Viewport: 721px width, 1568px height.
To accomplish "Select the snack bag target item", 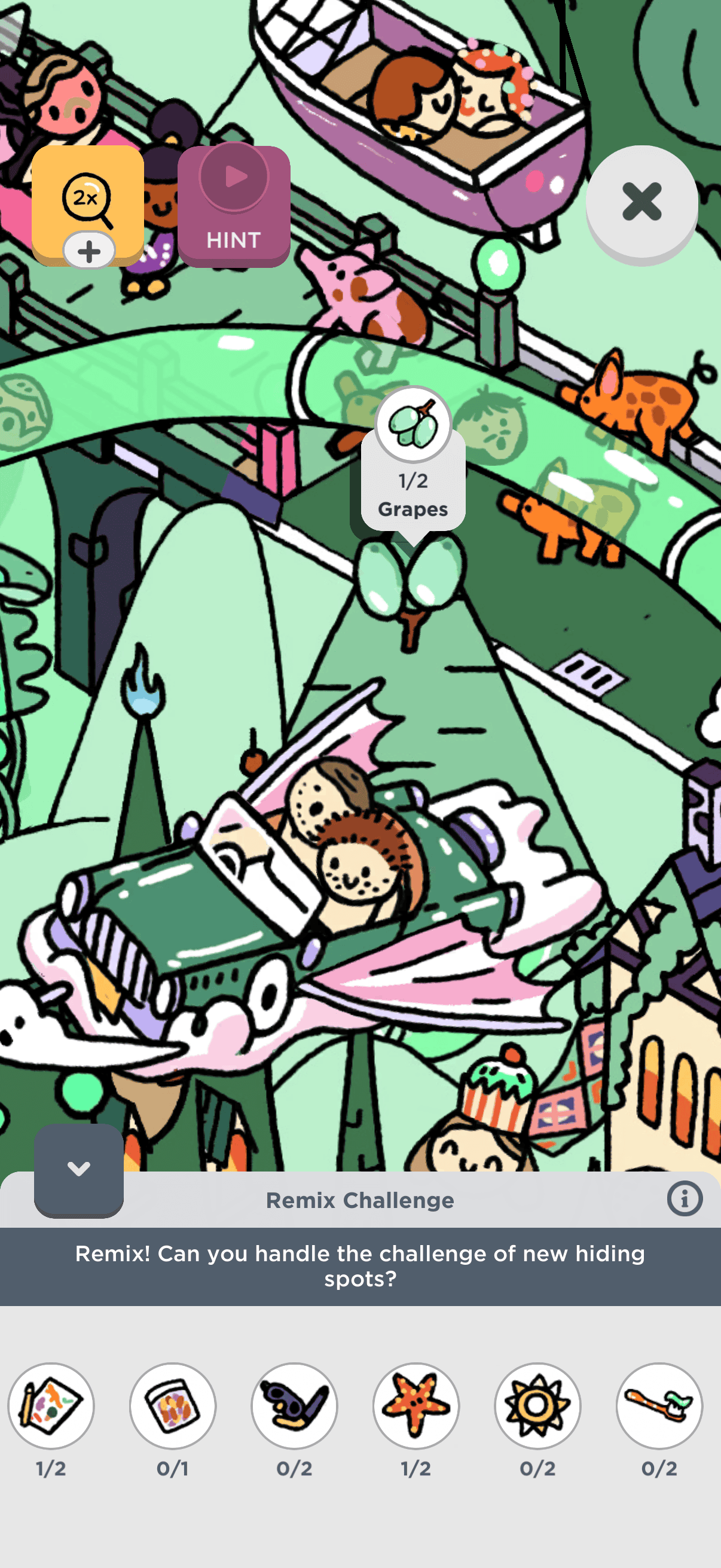I will (173, 1405).
